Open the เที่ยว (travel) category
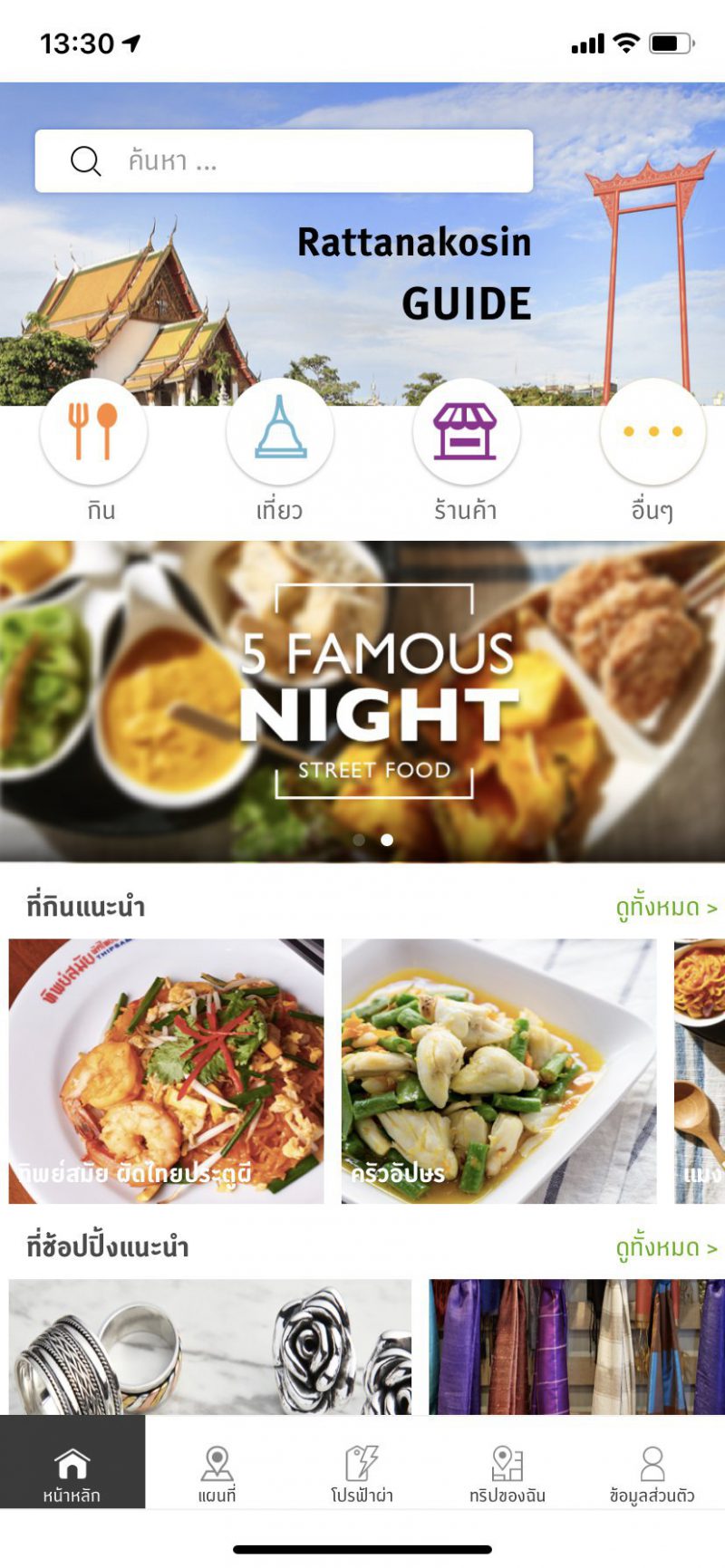725x1568 pixels. point(280,432)
